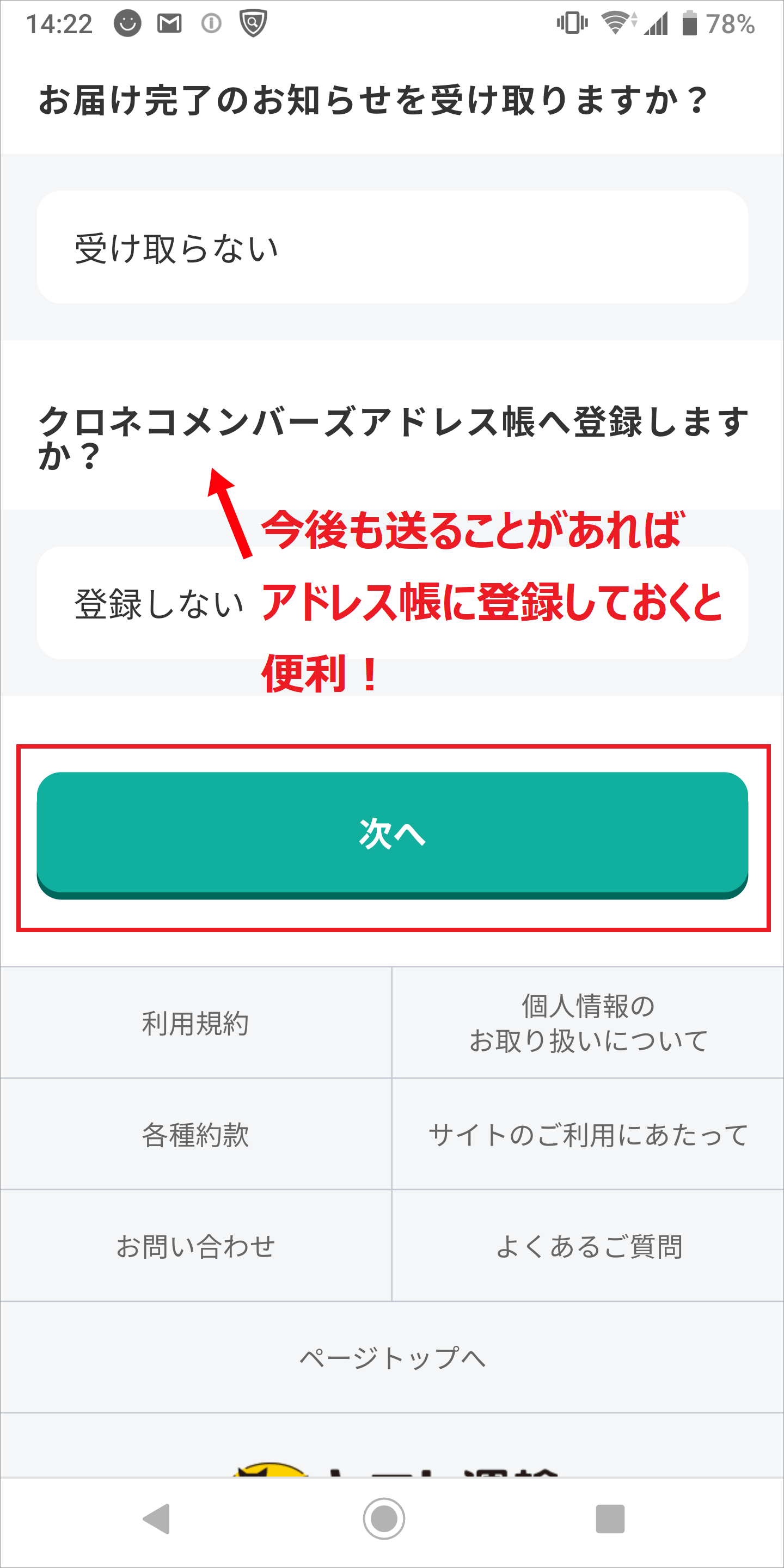Screen dimensions: 784x1568
Task: Open the お問い合わせ page
Action: [195, 1246]
